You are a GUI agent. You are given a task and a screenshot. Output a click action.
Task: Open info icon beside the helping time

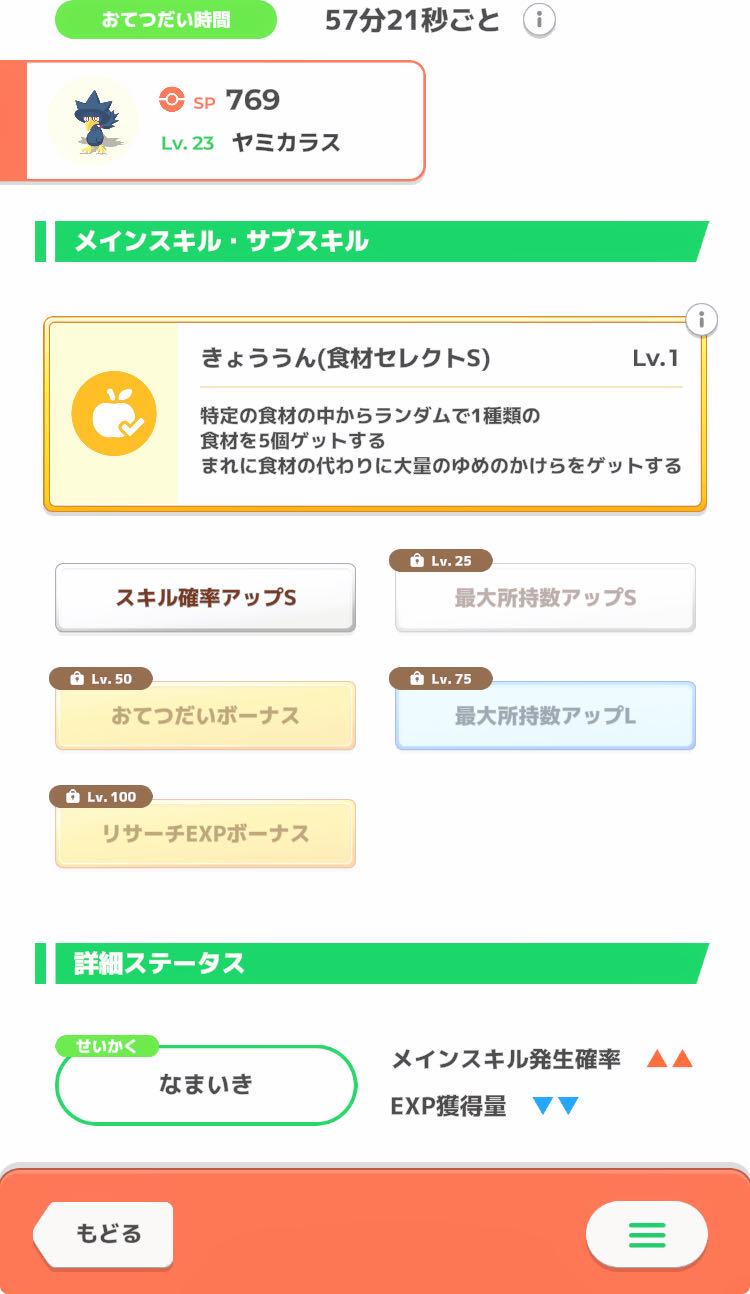pyautogui.click(x=540, y=19)
